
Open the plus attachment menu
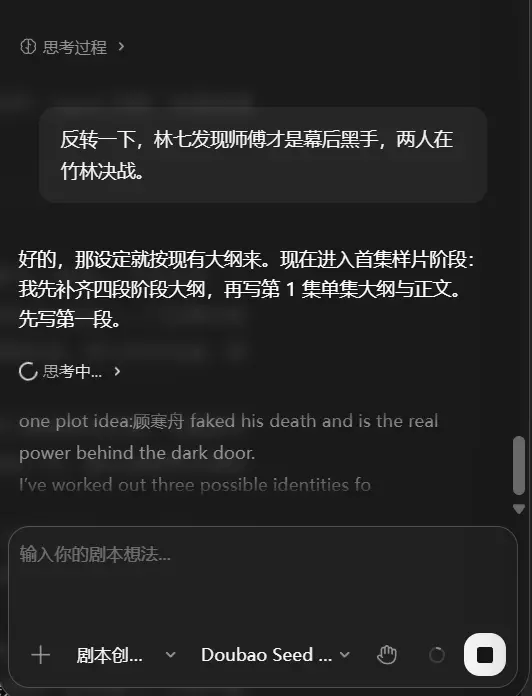click(x=40, y=655)
